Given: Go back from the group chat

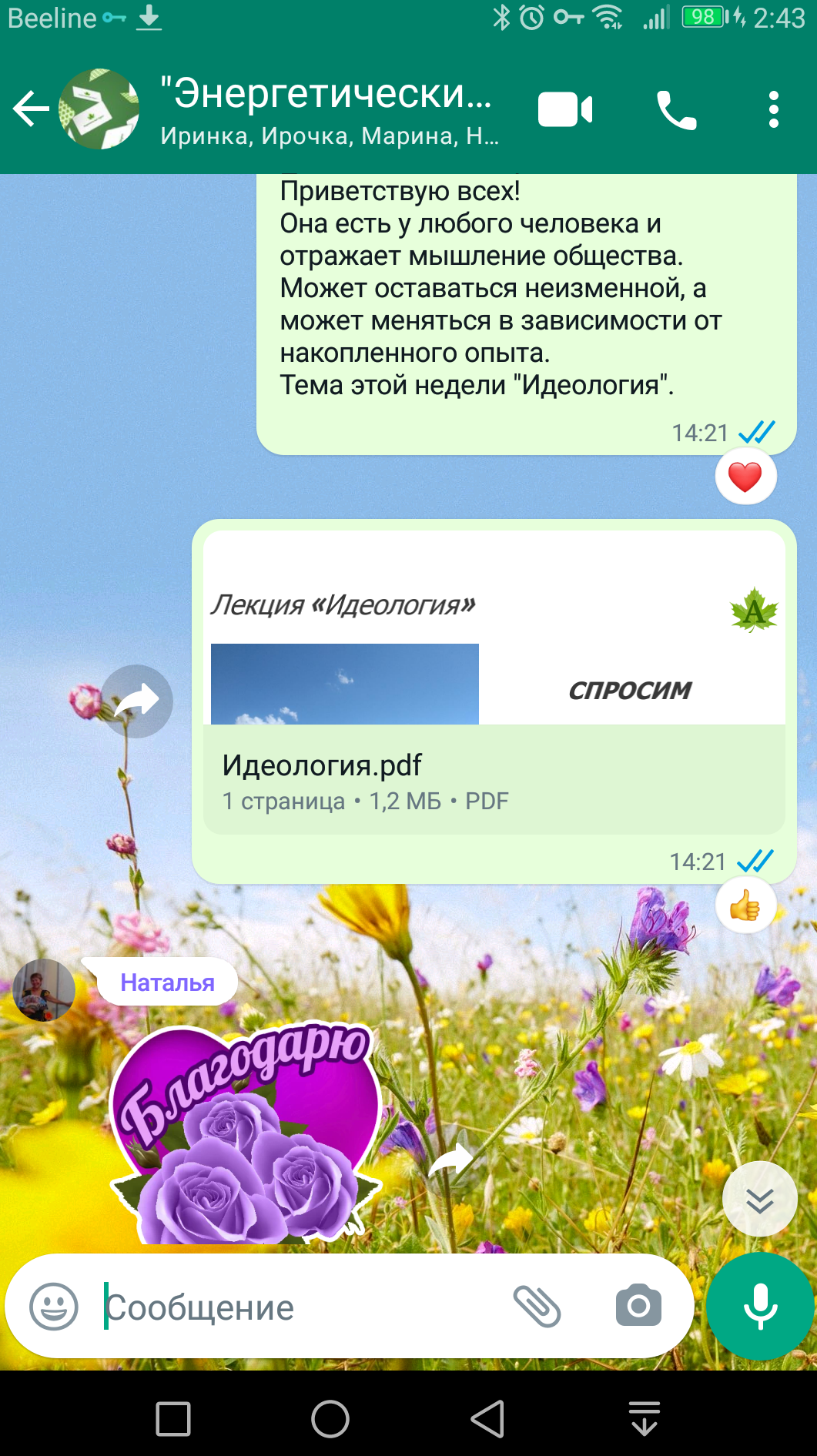Looking at the screenshot, I should [x=31, y=109].
